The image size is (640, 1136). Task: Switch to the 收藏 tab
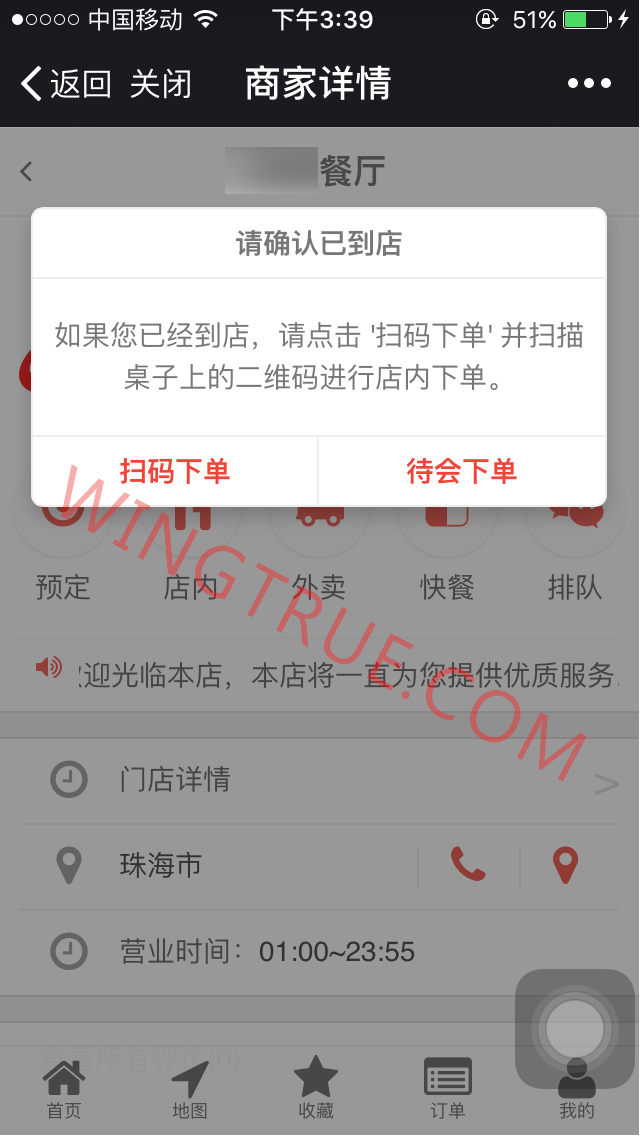(x=316, y=1090)
